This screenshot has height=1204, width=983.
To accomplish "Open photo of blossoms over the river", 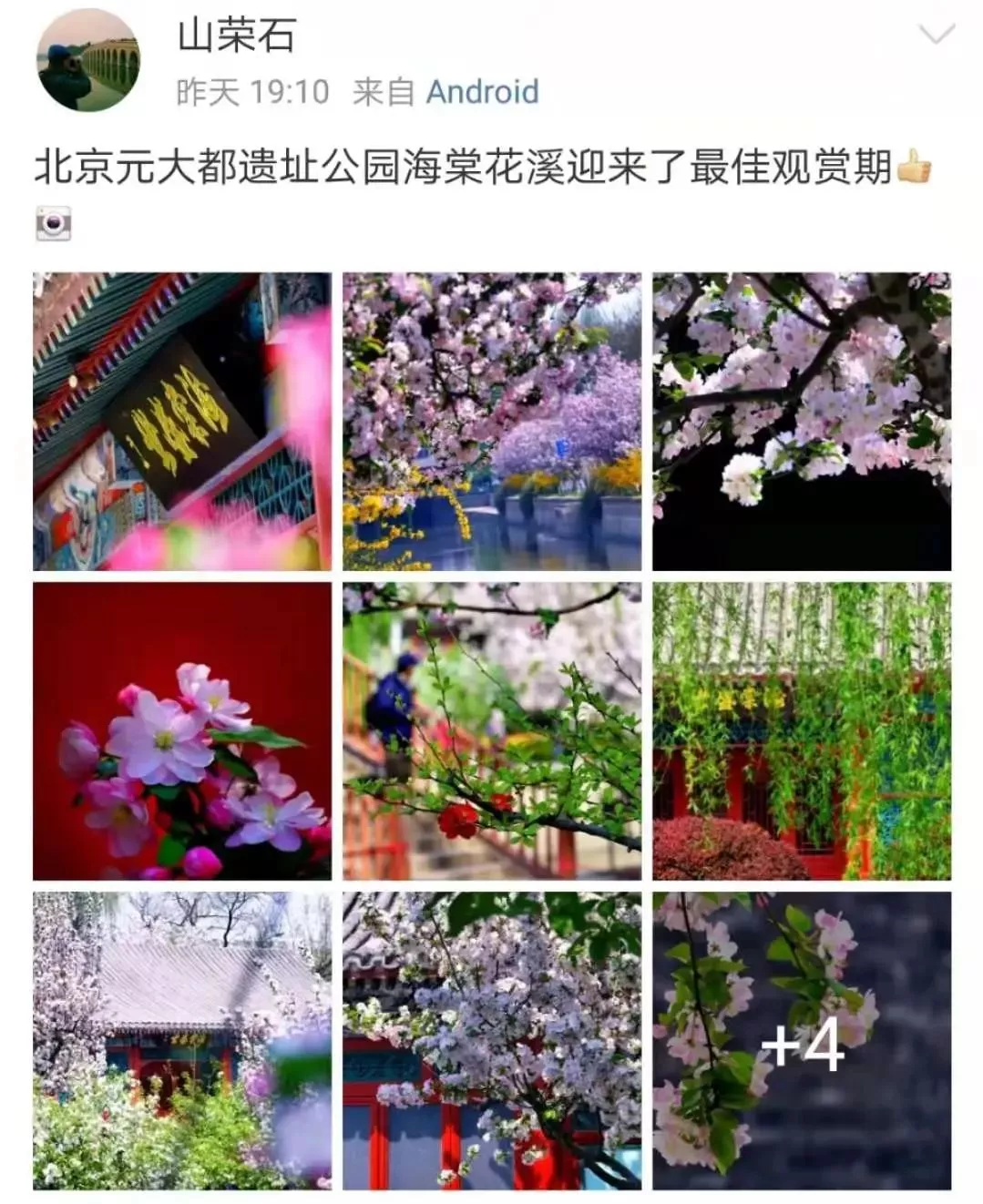I will coord(492,422).
